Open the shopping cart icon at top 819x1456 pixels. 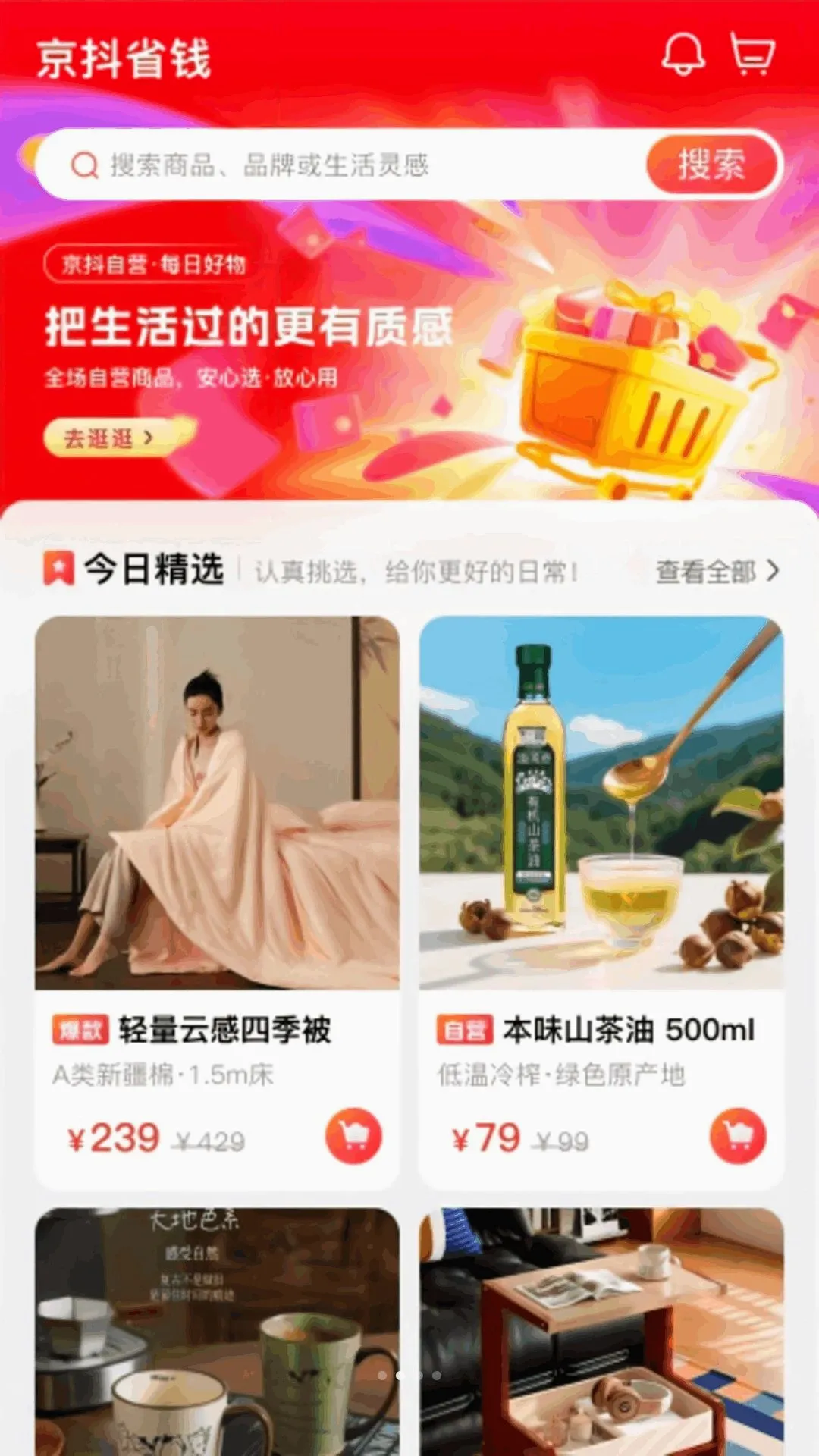click(752, 54)
